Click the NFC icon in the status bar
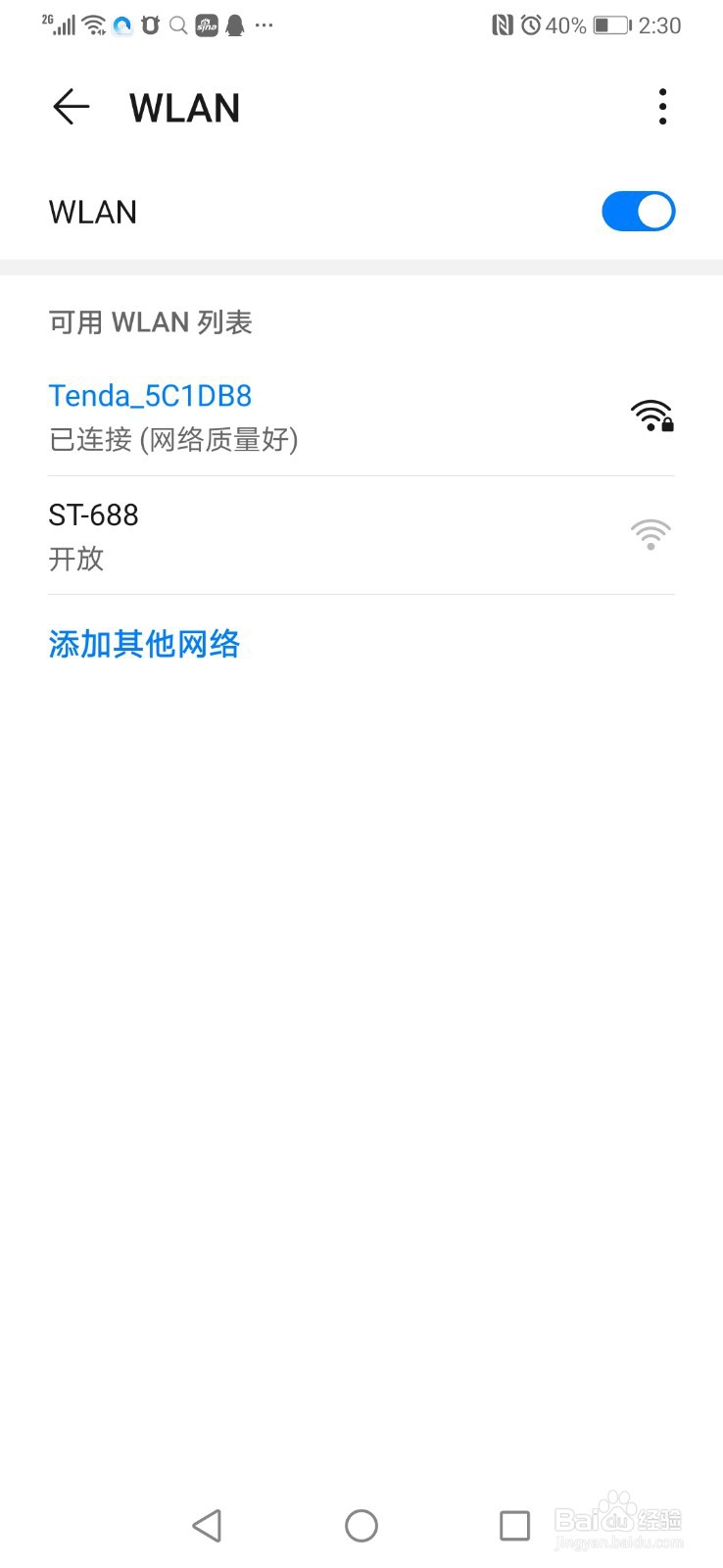Screen dimensions: 723x1568 pos(501,25)
